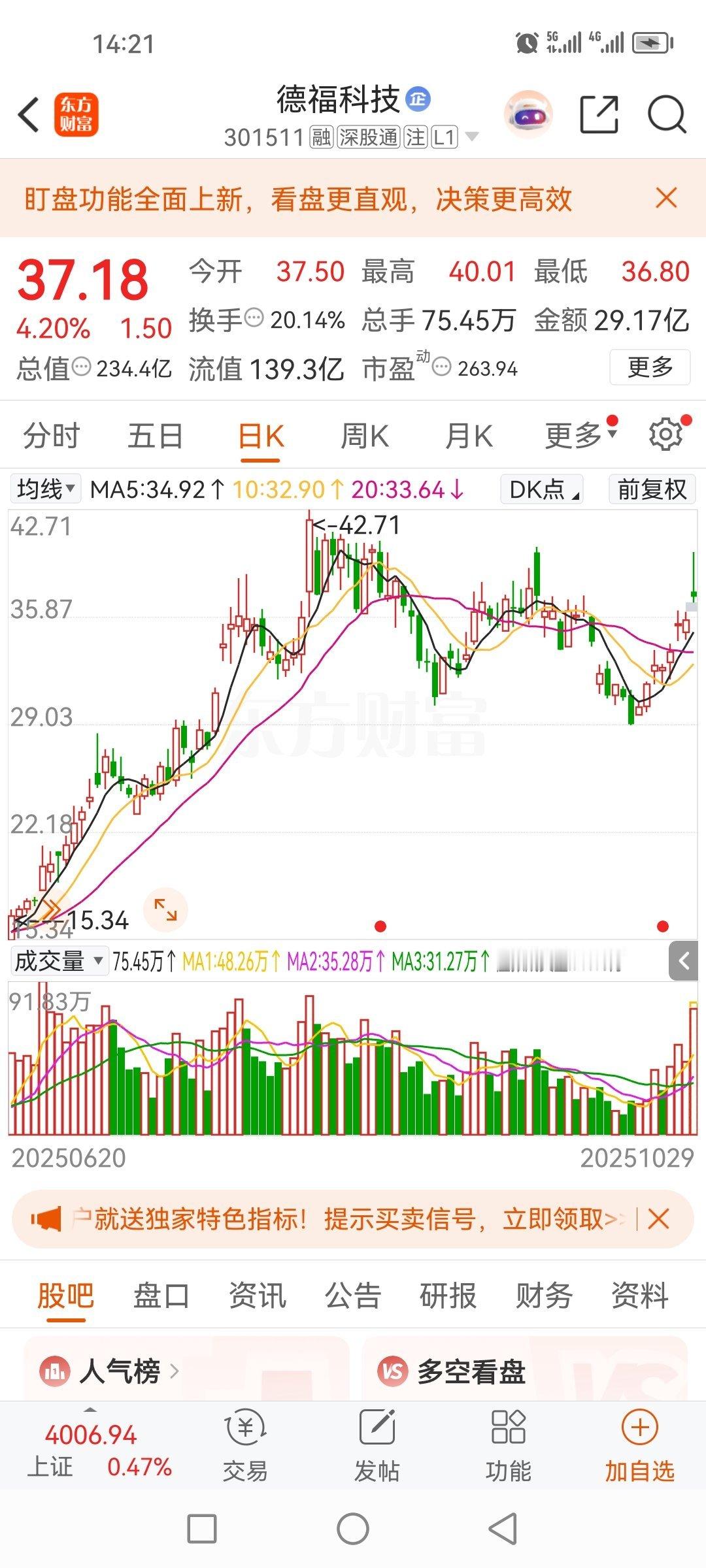Image resolution: width=706 pixels, height=1568 pixels.
Task: Collapse the volume indicator panel arrow
Action: pos(684,960)
